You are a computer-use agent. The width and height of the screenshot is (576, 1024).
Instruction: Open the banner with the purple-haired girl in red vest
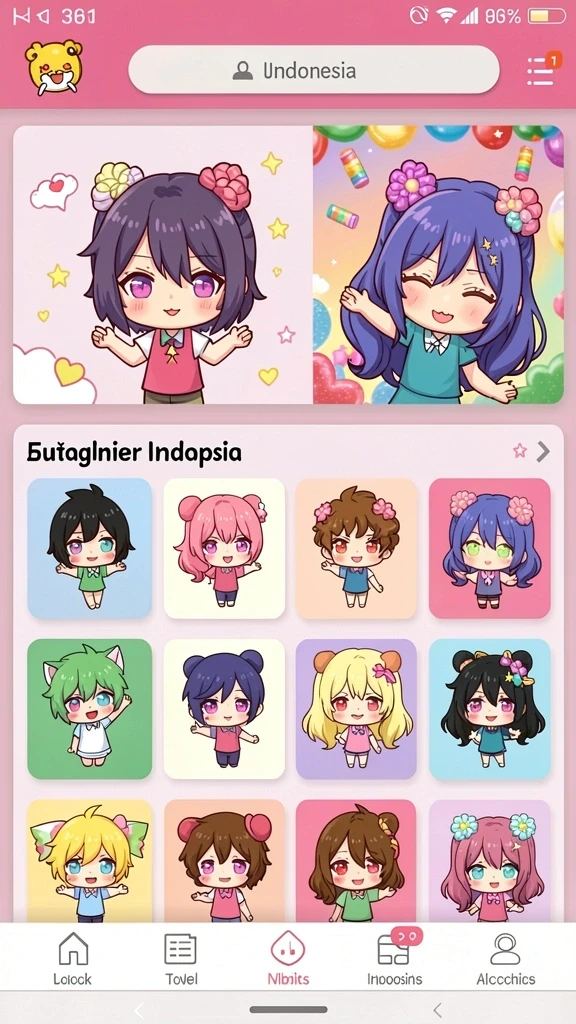pos(163,264)
